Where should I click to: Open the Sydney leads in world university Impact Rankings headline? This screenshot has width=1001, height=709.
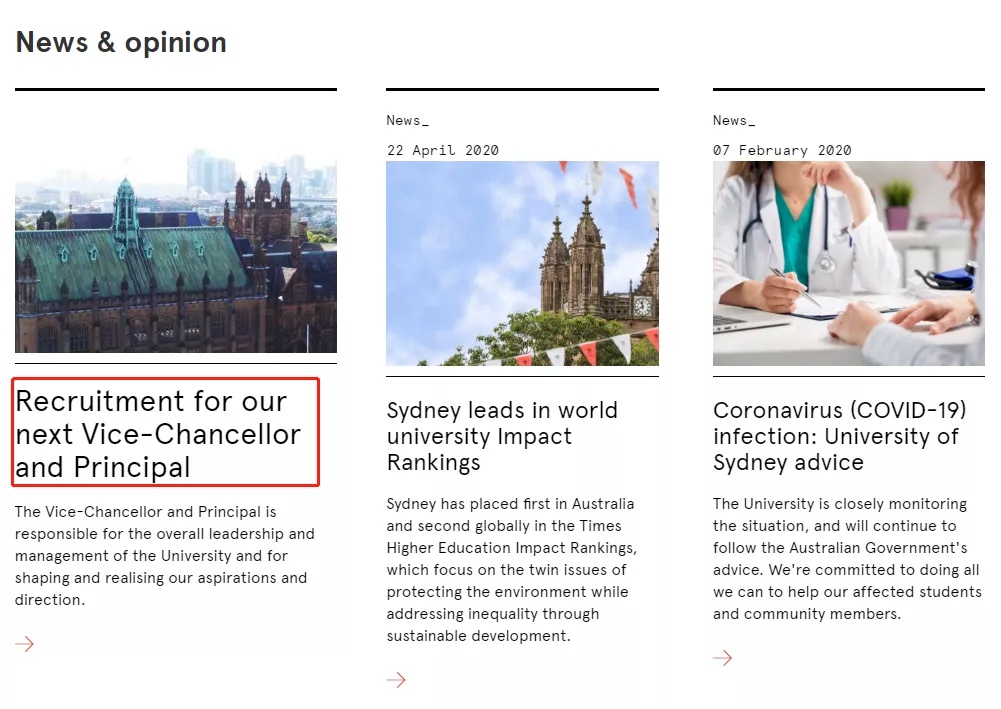501,436
